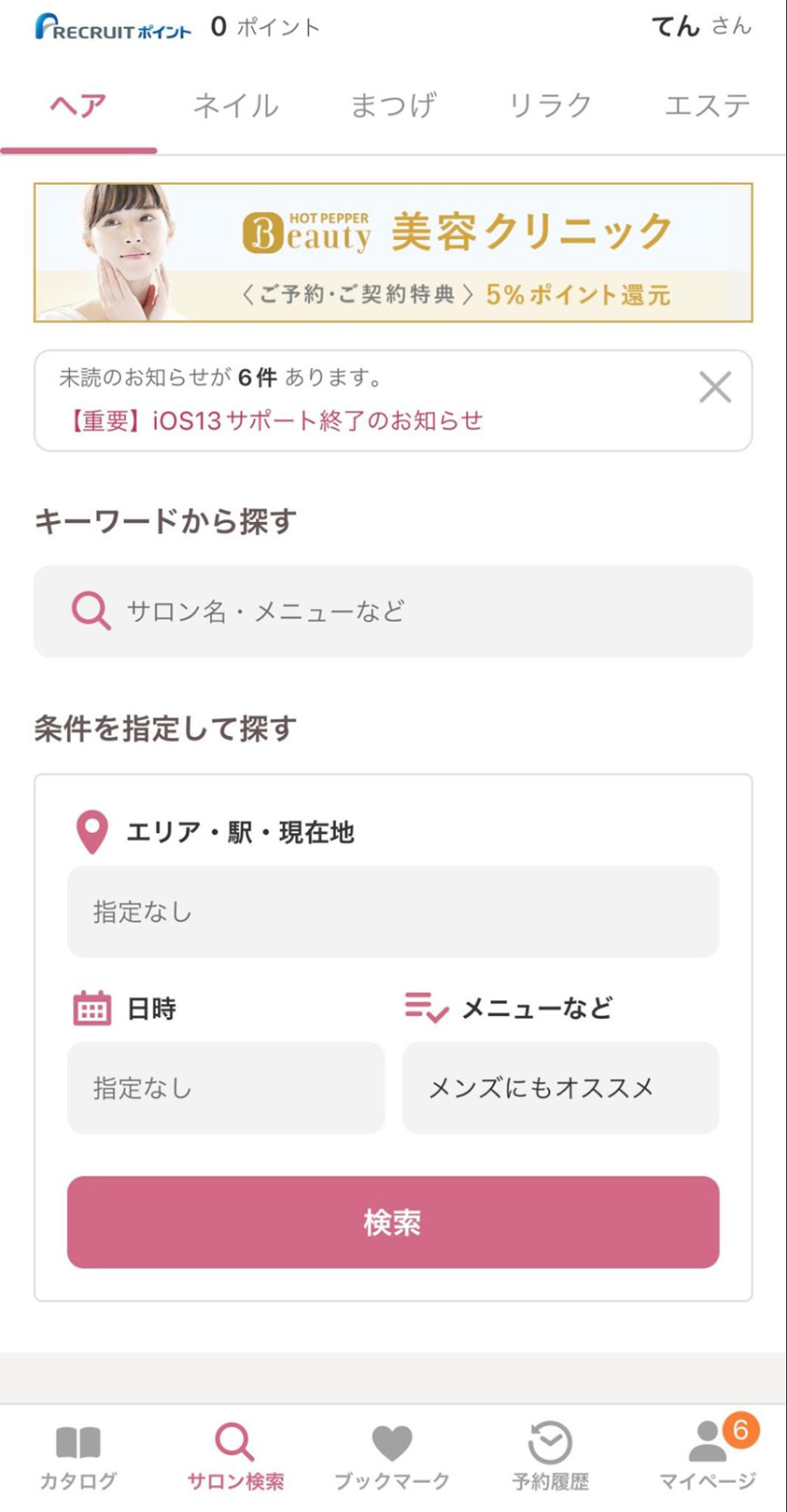Open the ブックマーク tab
Screen dimensions: 787x1512
coord(393,1458)
